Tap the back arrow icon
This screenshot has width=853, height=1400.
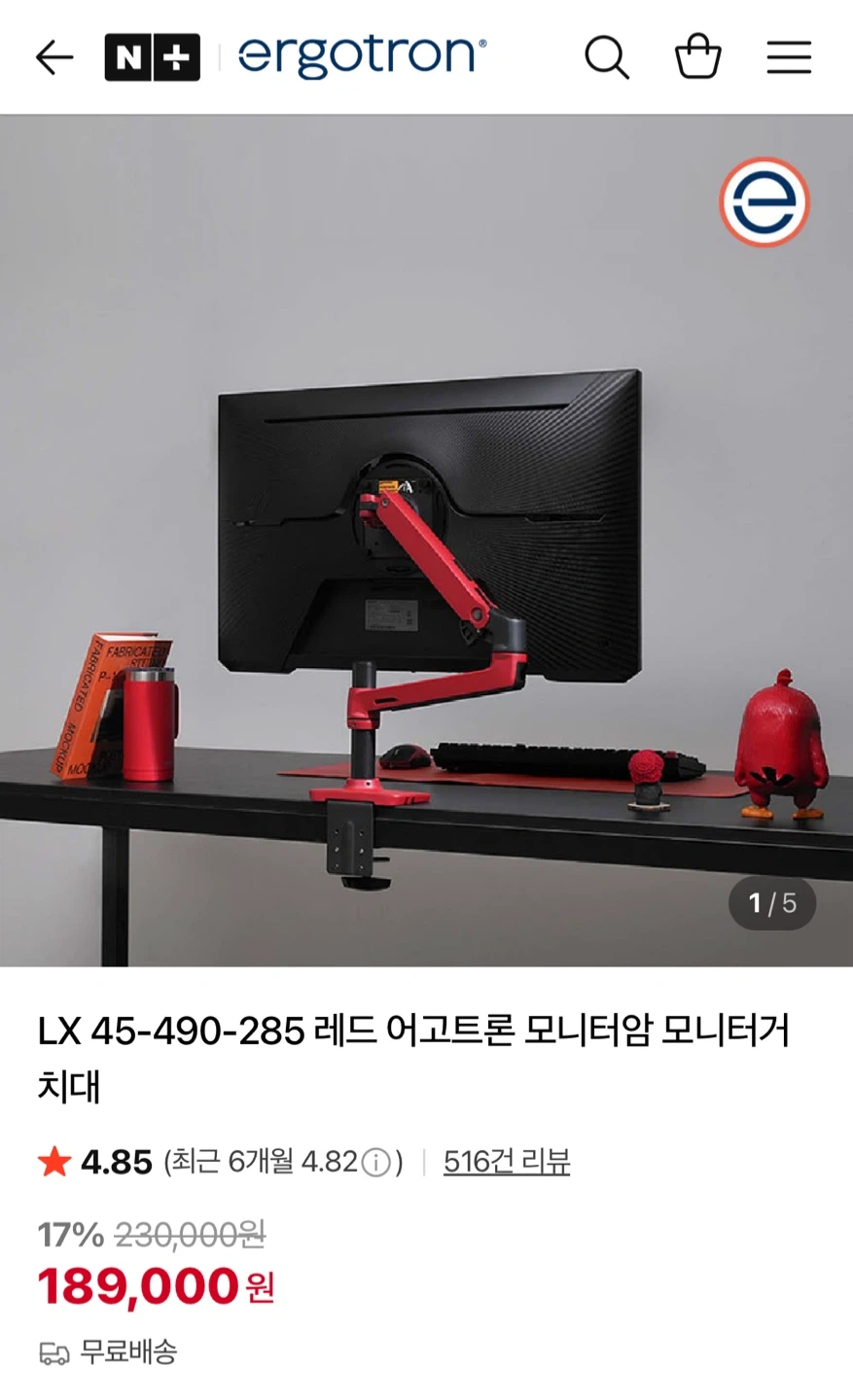53,56
